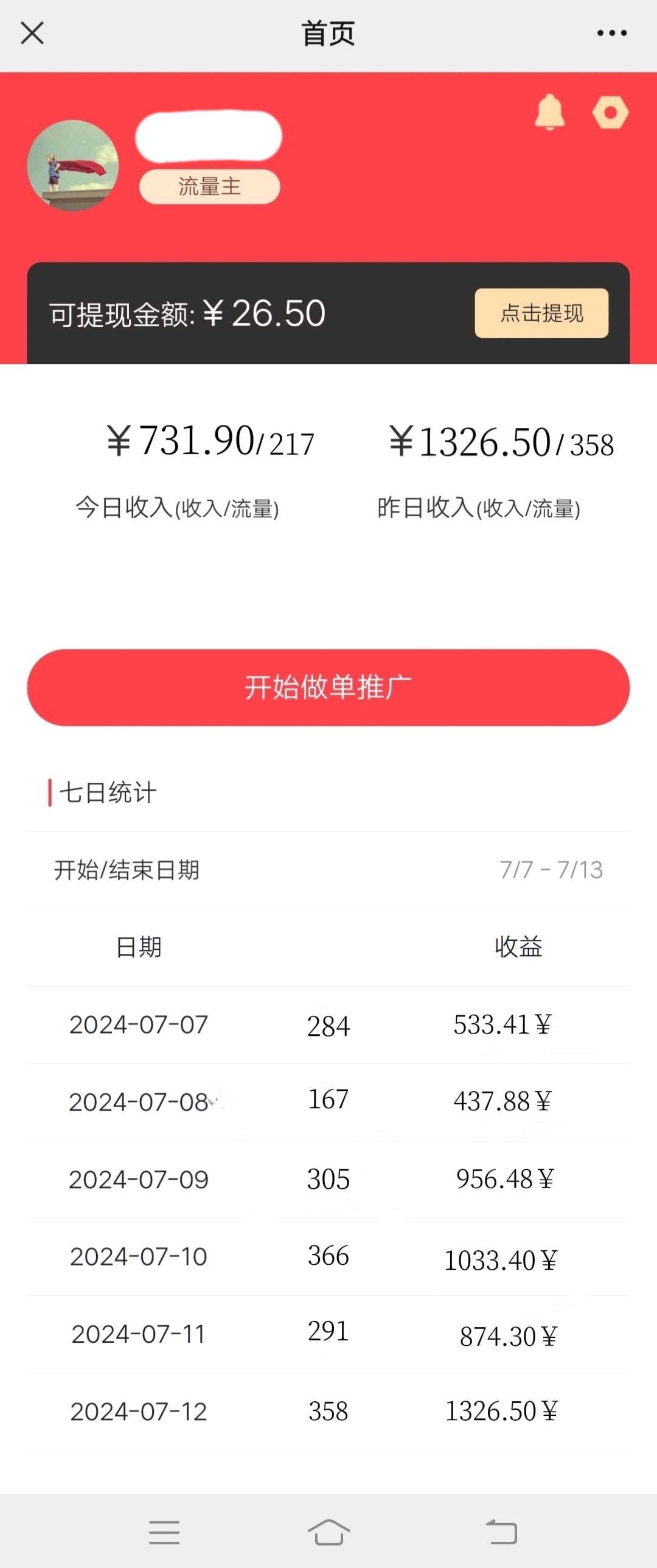
Task: Go to the system home screen
Action: pos(328,1531)
